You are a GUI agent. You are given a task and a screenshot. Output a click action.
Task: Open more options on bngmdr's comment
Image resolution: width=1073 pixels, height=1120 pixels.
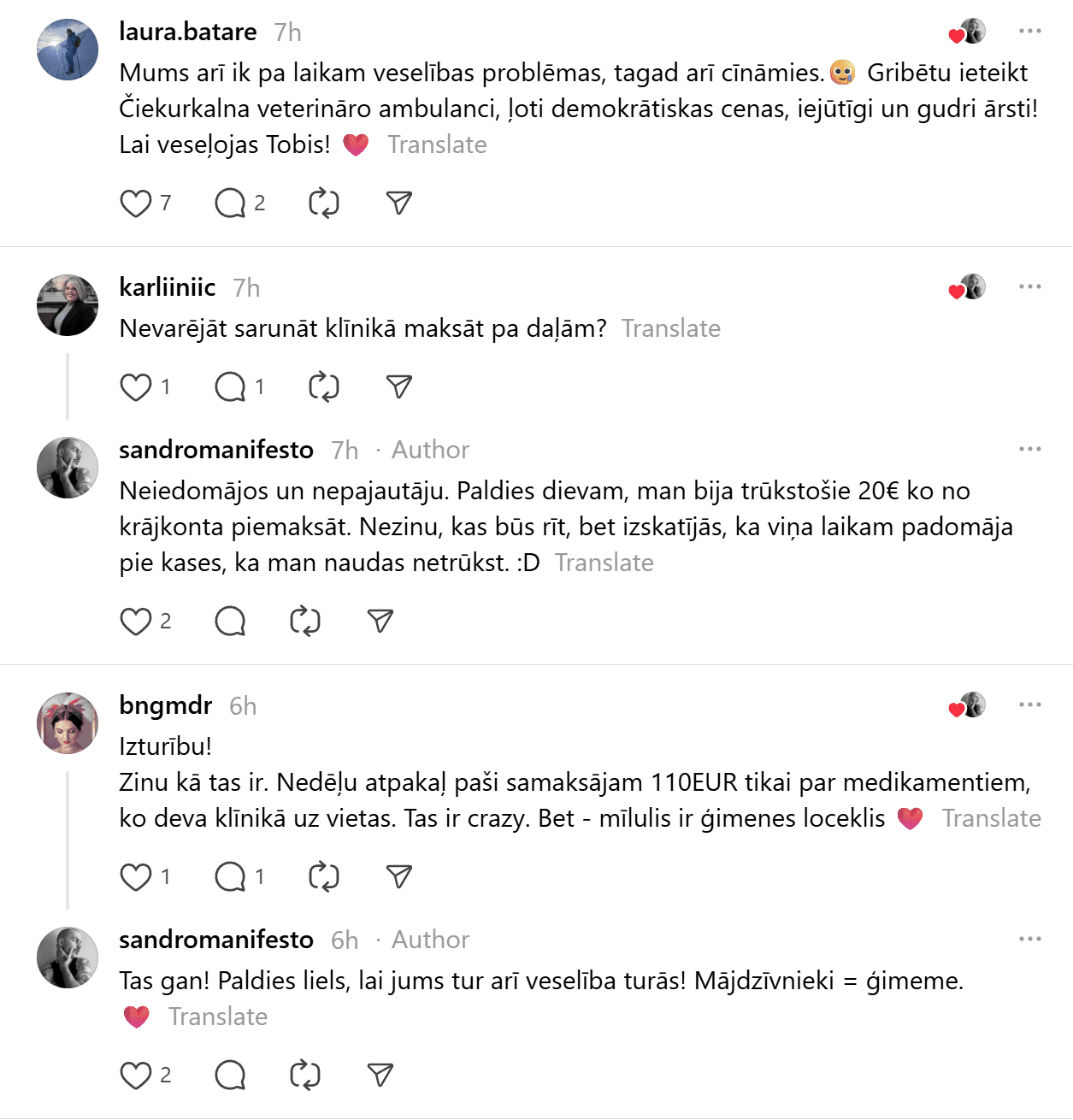tap(1029, 705)
